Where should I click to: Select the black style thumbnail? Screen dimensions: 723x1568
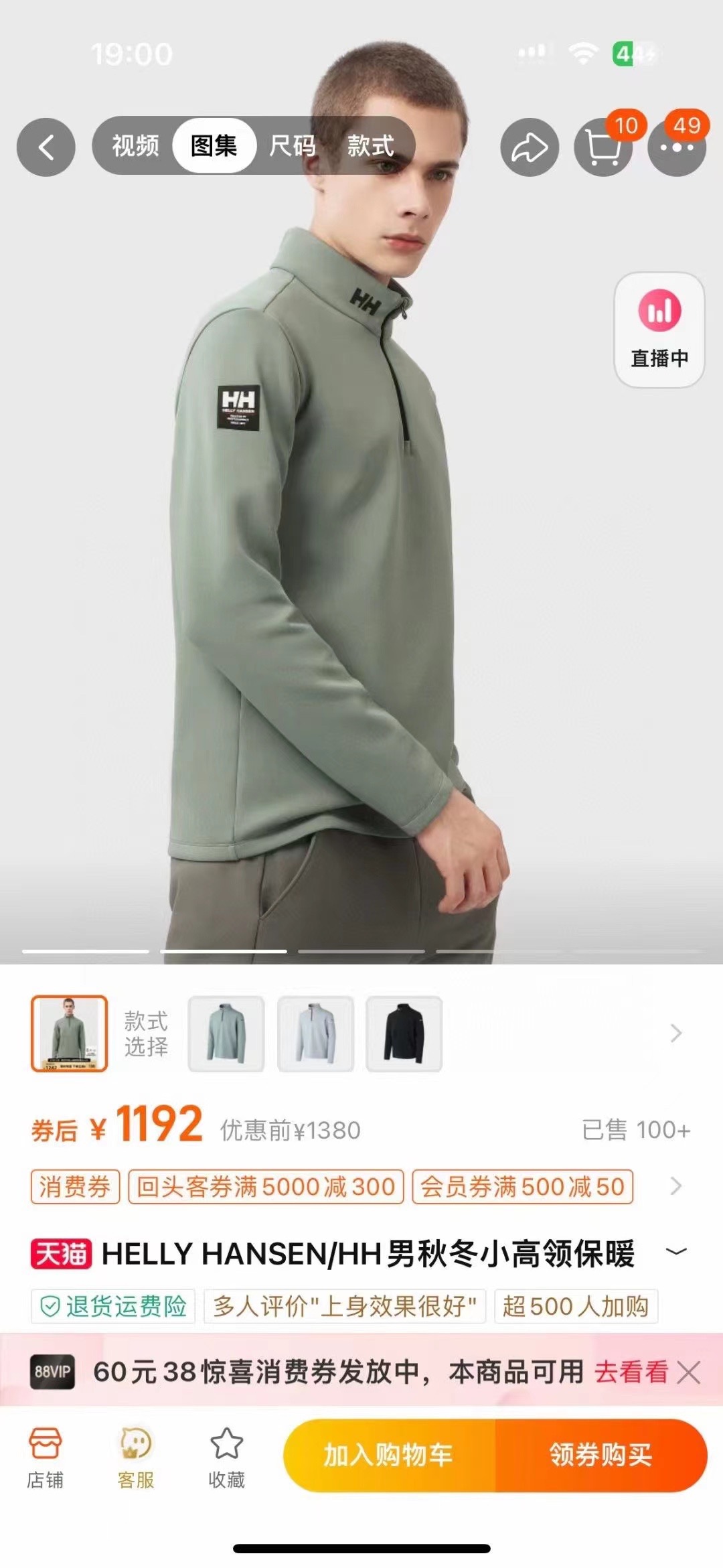404,1034
